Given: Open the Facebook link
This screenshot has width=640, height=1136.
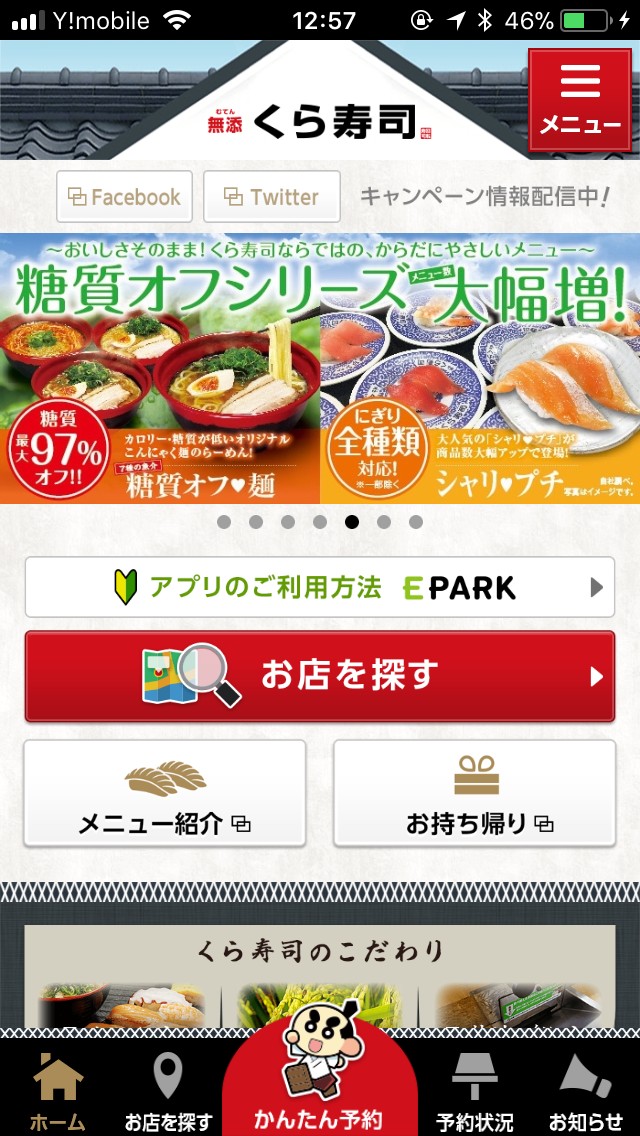Looking at the screenshot, I should 125,196.
